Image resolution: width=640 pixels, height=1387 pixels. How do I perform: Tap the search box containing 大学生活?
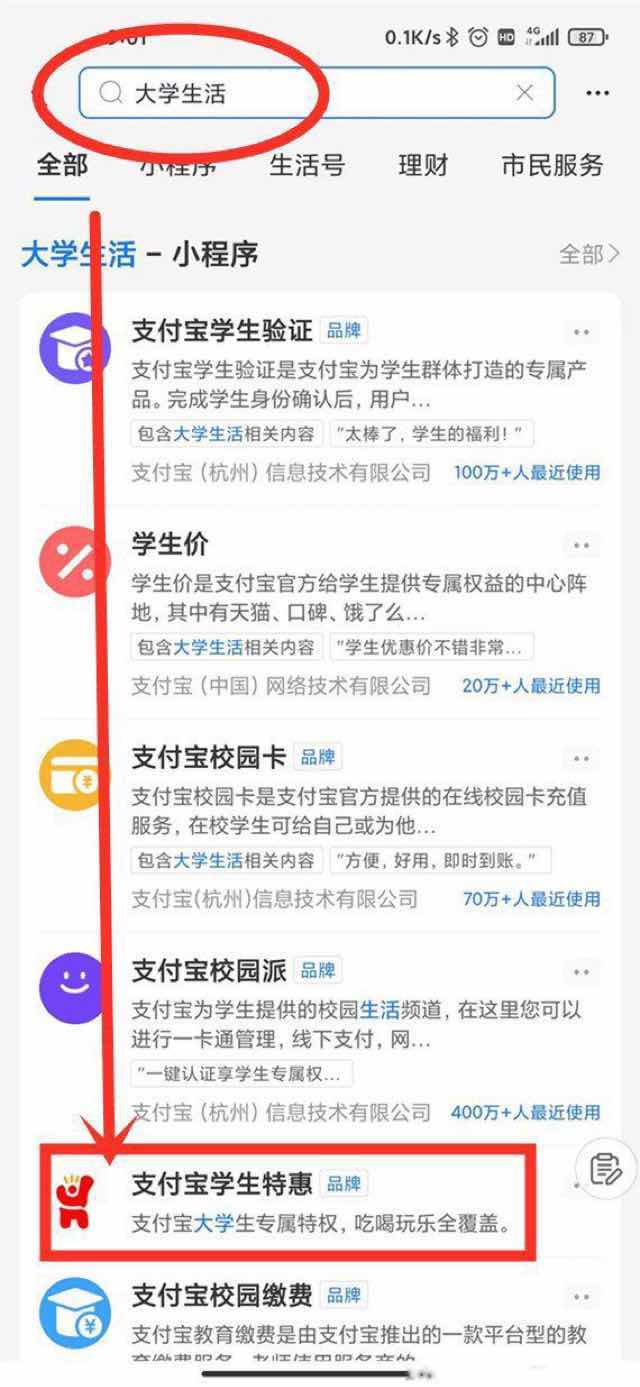(300, 94)
